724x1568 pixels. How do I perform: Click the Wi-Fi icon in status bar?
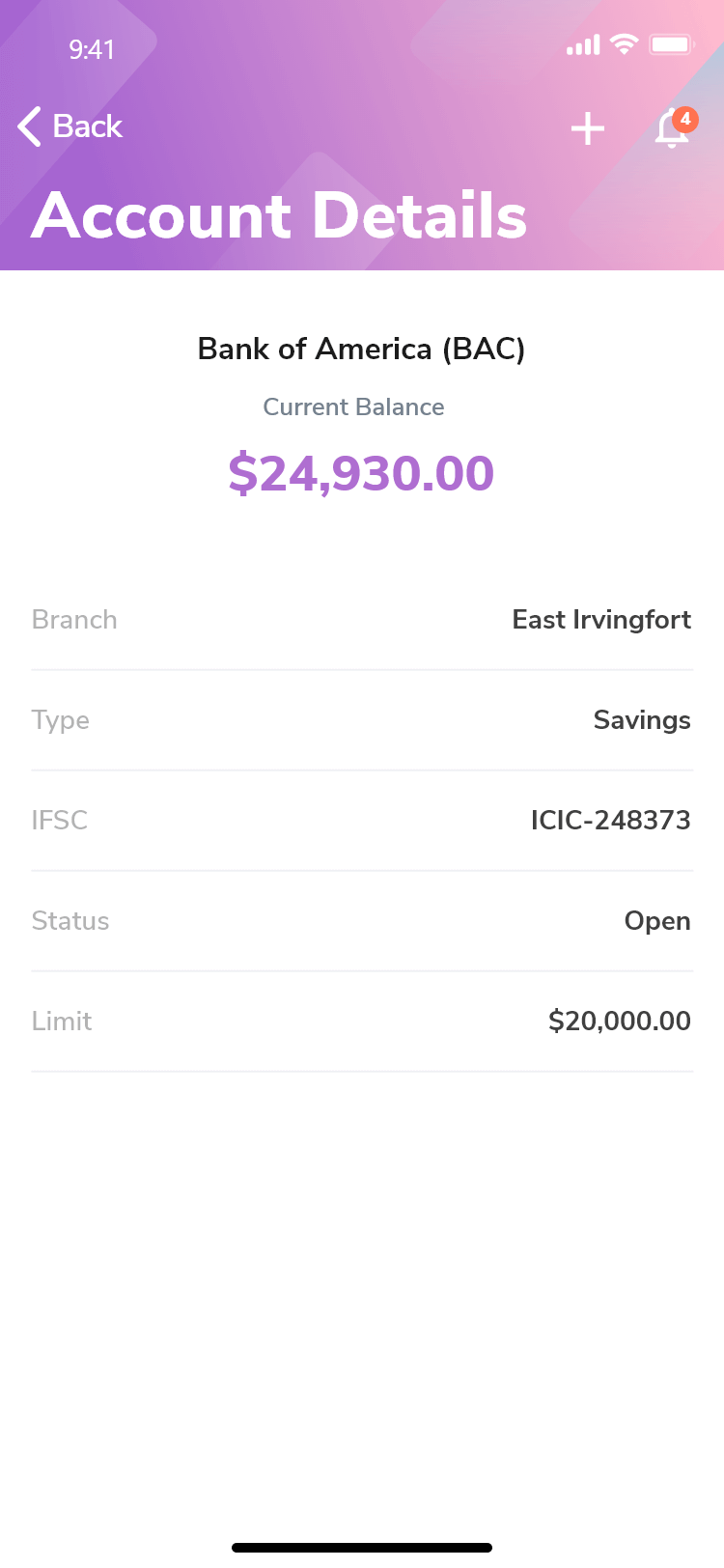626,44
